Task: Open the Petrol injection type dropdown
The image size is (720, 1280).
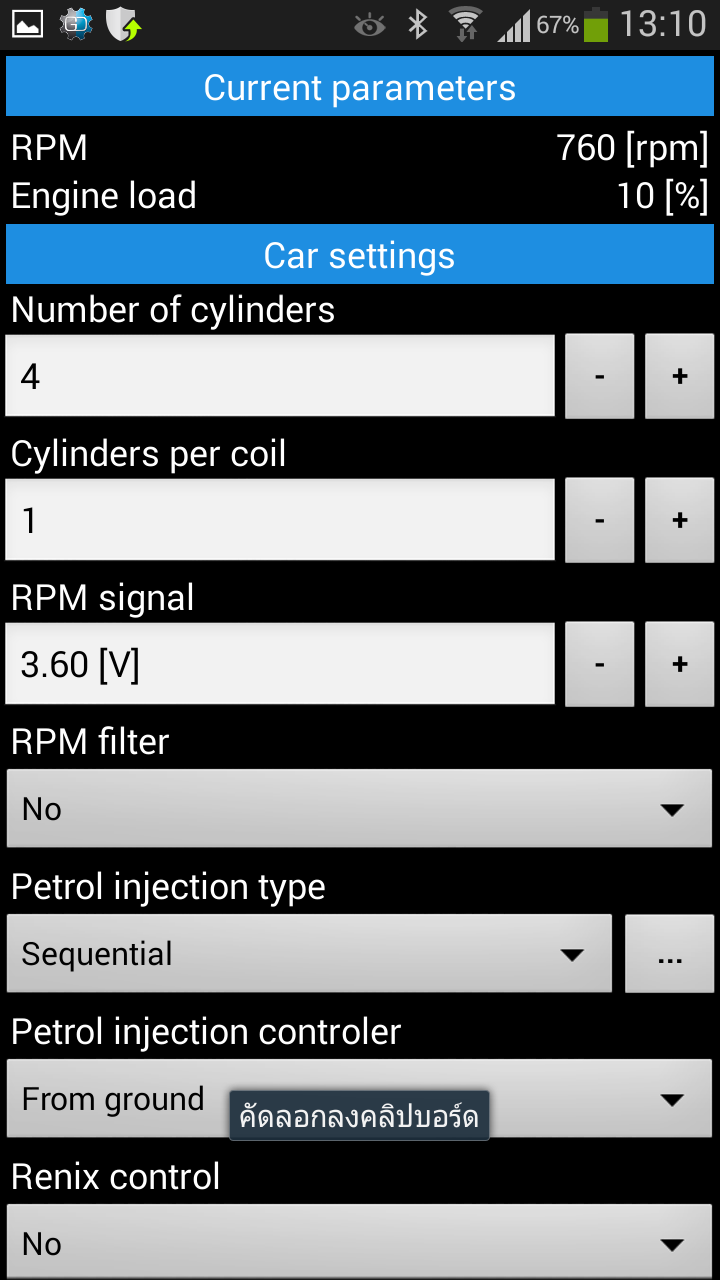Action: [309, 954]
